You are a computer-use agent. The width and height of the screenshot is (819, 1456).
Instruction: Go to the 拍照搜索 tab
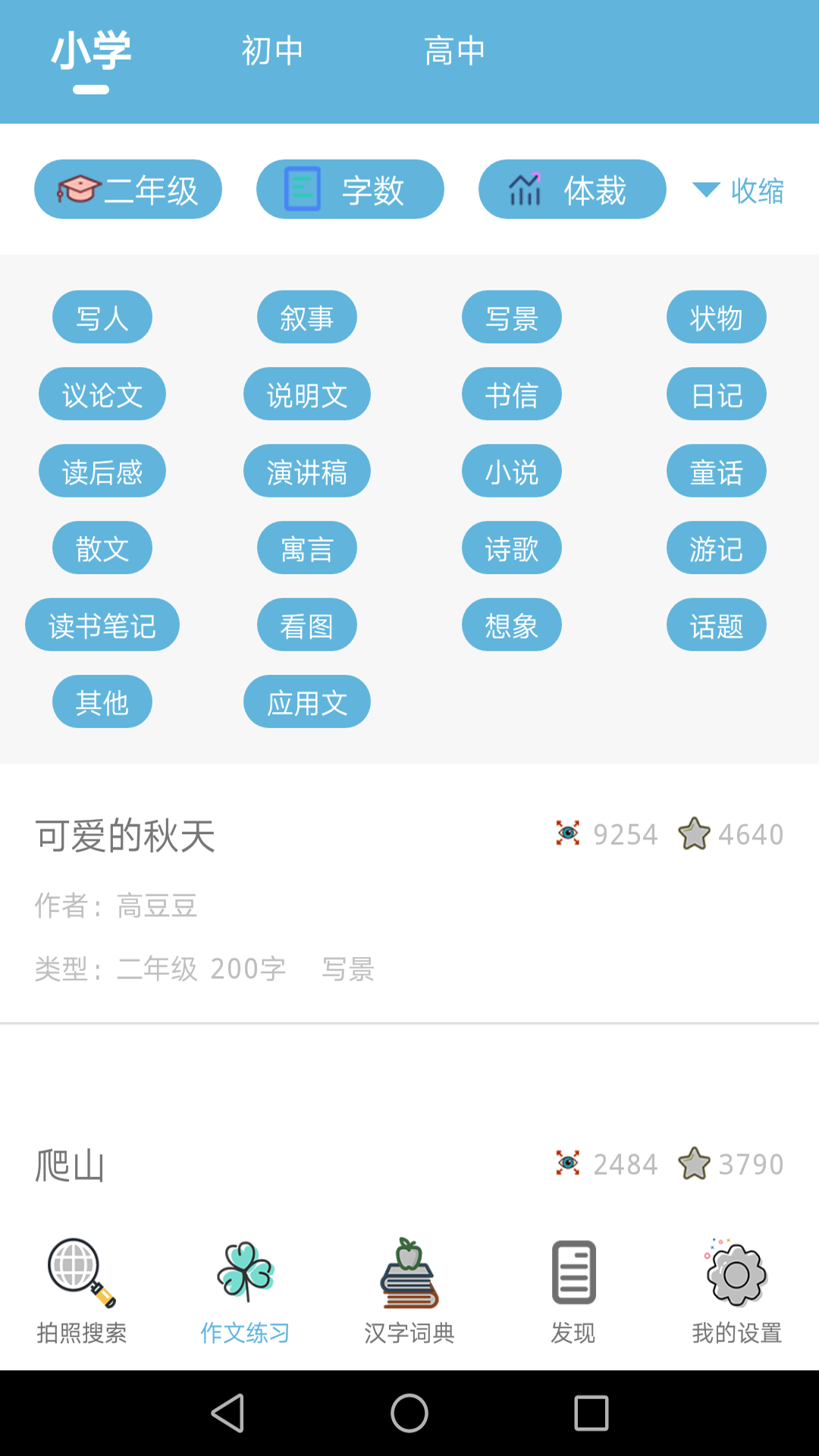coord(82,1291)
